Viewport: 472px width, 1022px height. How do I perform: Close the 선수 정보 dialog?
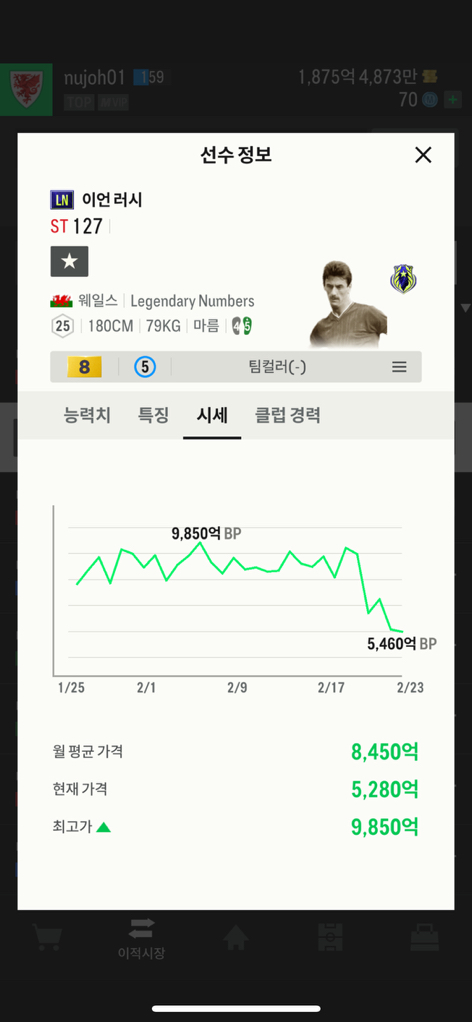[x=423, y=155]
